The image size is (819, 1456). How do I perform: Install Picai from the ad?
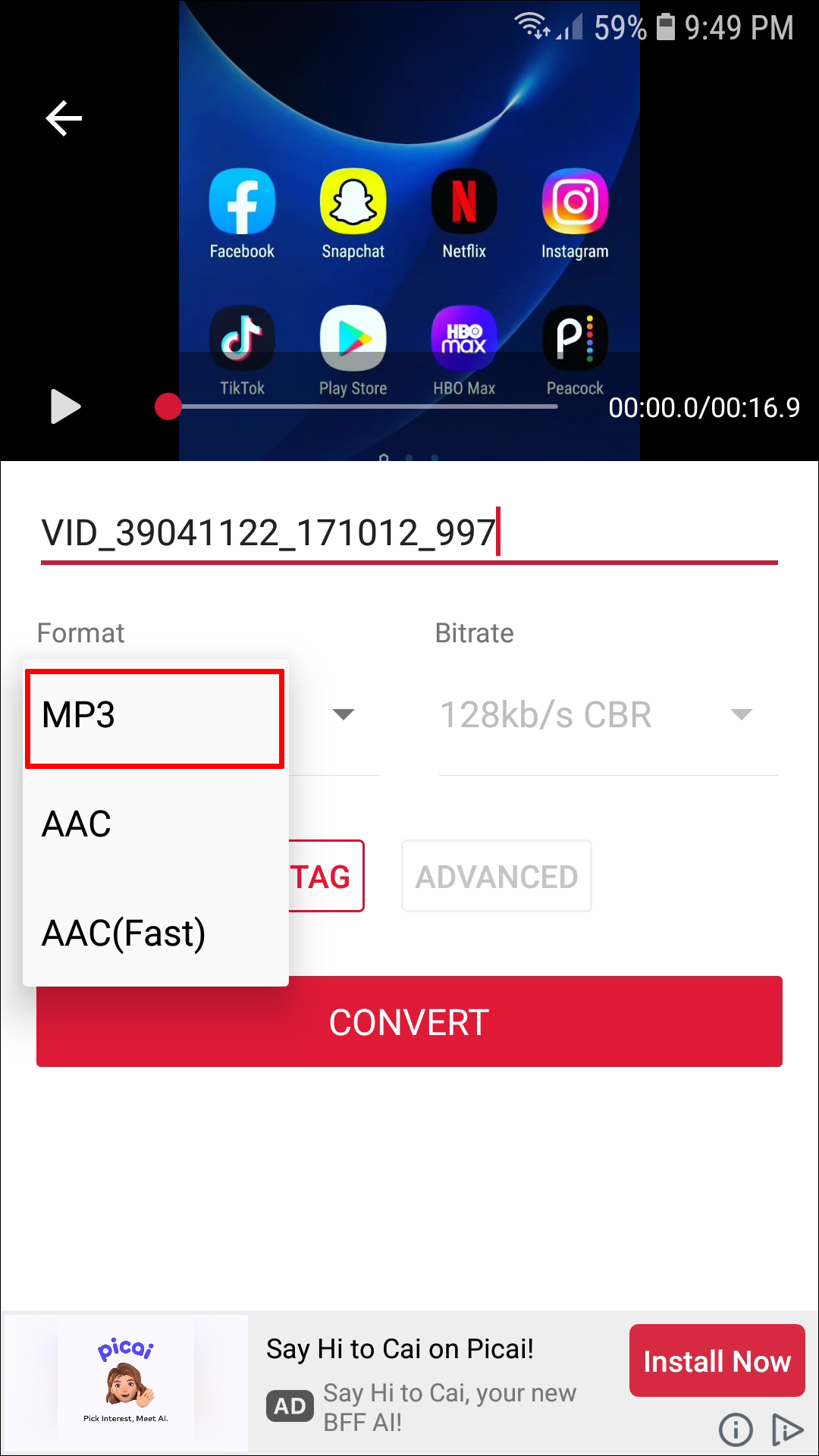pyautogui.click(x=717, y=1361)
